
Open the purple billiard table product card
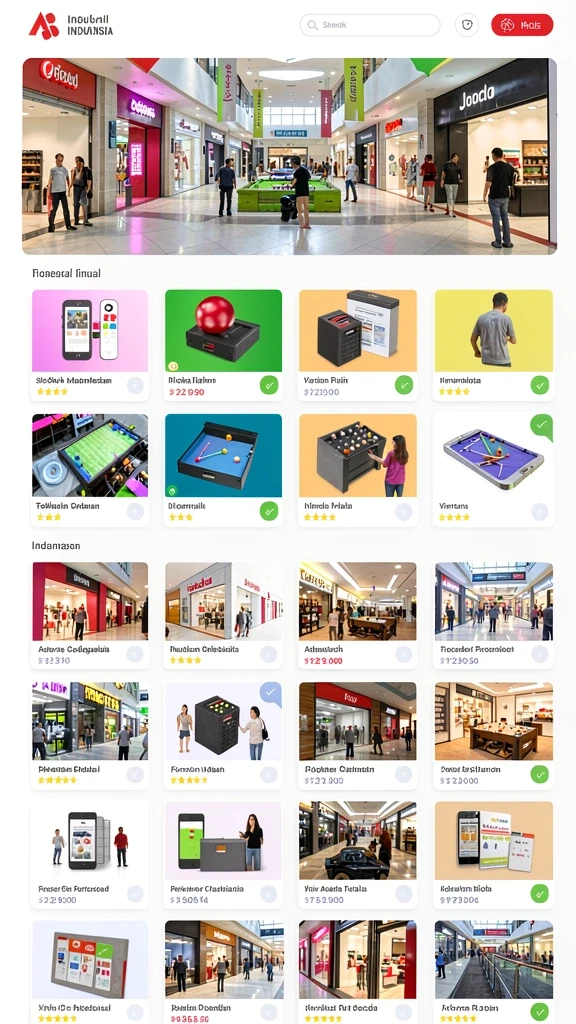click(x=494, y=470)
